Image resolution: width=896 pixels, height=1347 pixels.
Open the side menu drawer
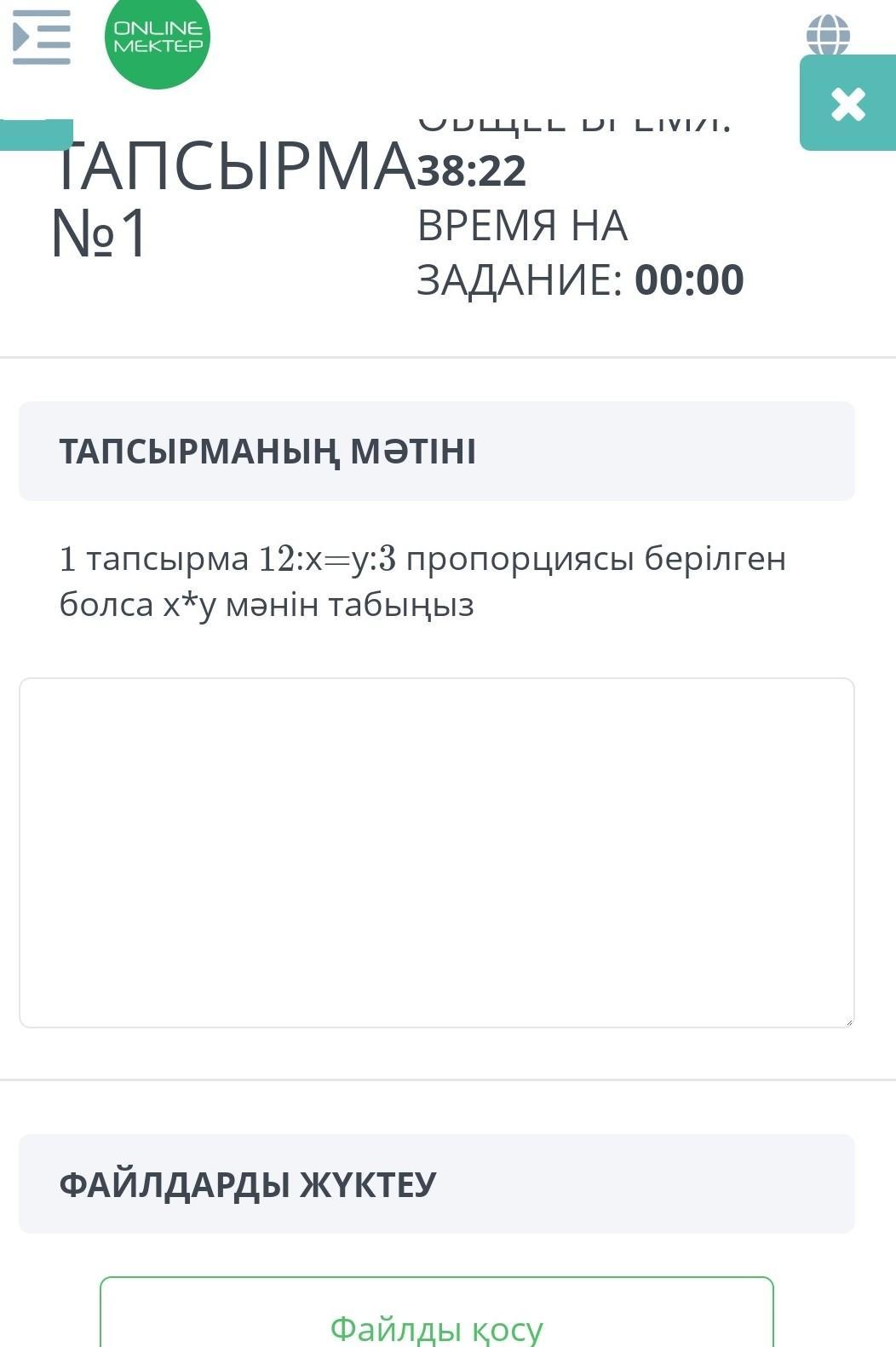click(41, 37)
